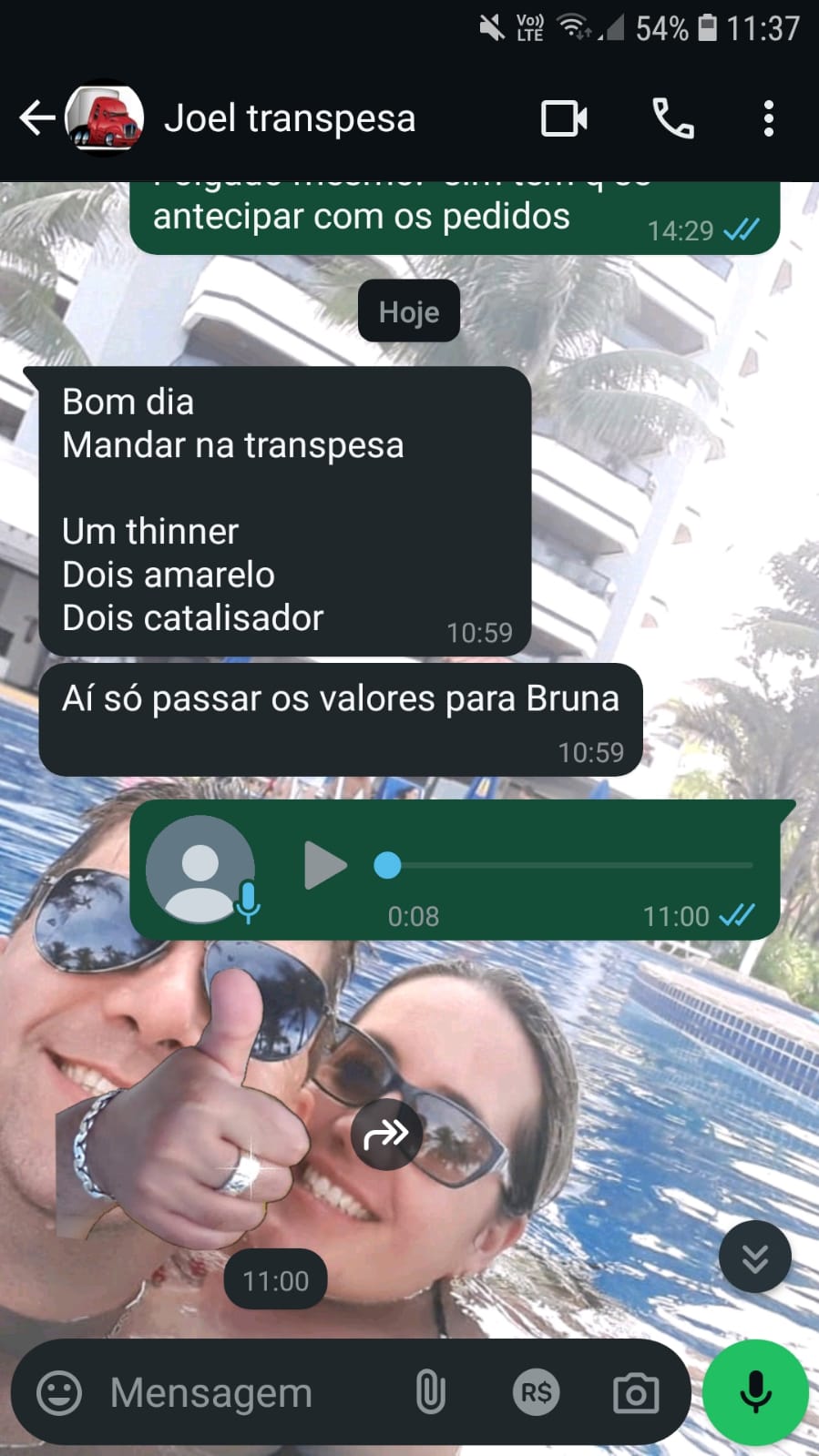This screenshot has width=819, height=1456.
Task: Play the 0:08 voice message
Action: coord(325,865)
